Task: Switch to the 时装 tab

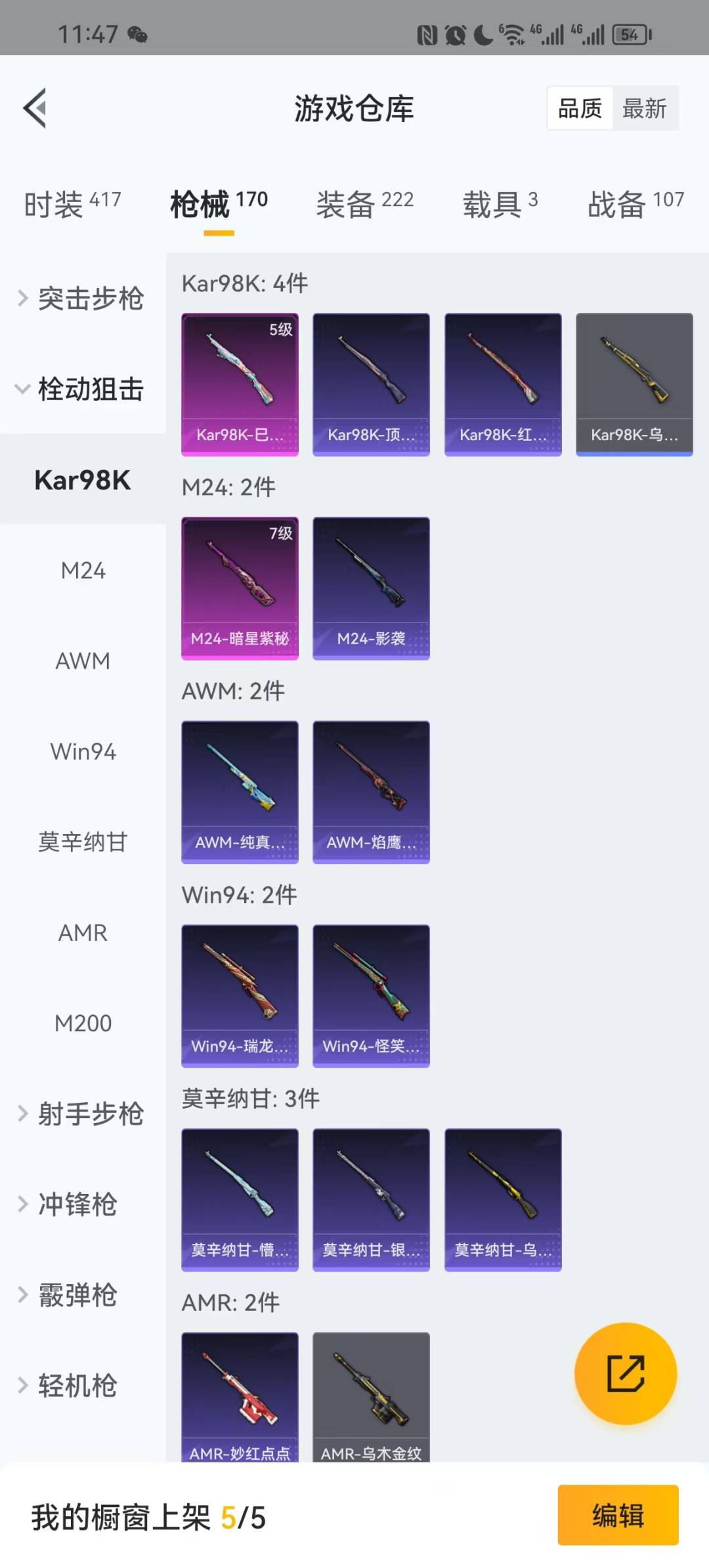Action: 72,203
